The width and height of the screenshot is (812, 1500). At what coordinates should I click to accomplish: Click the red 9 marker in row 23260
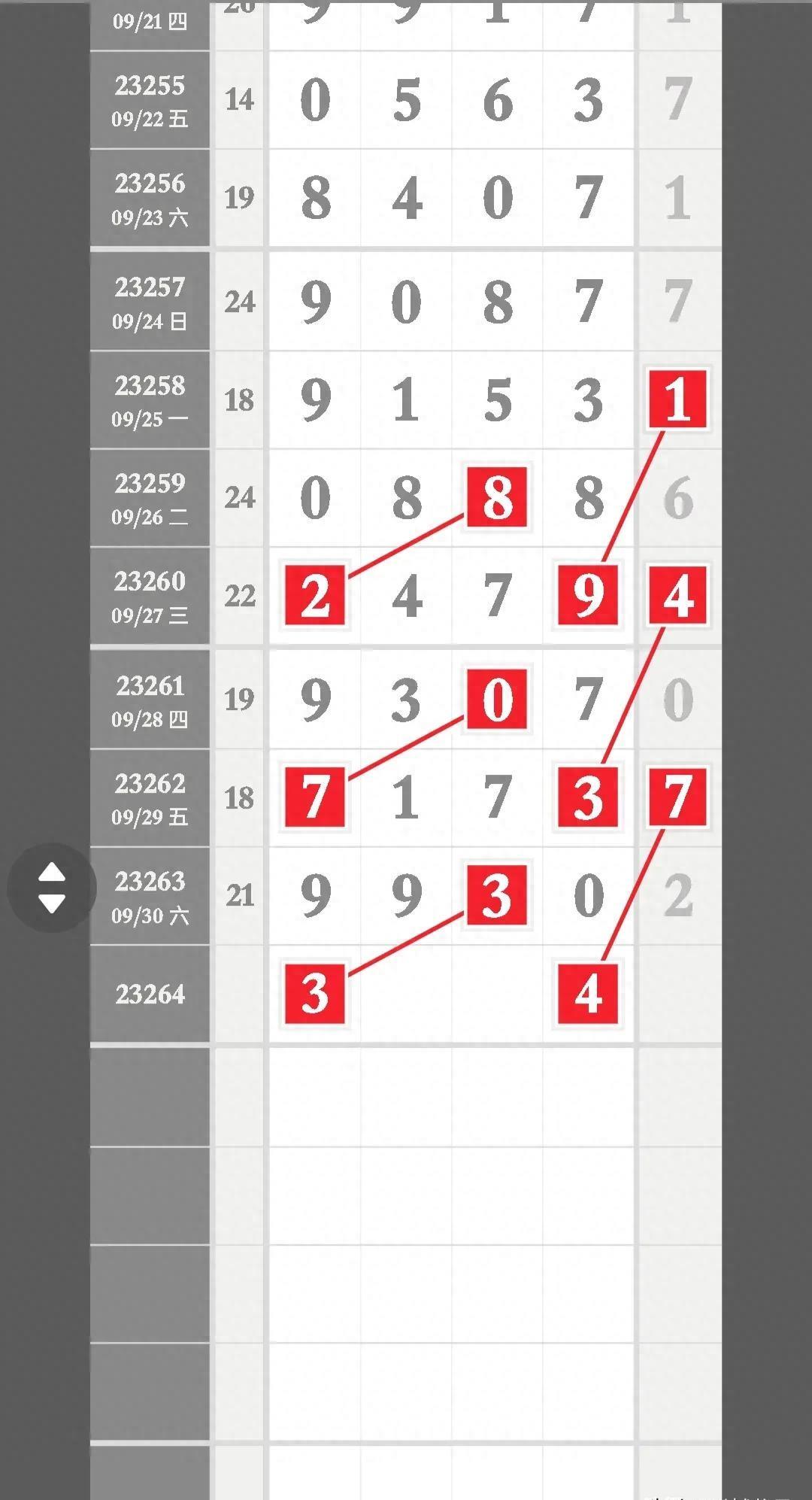(589, 597)
